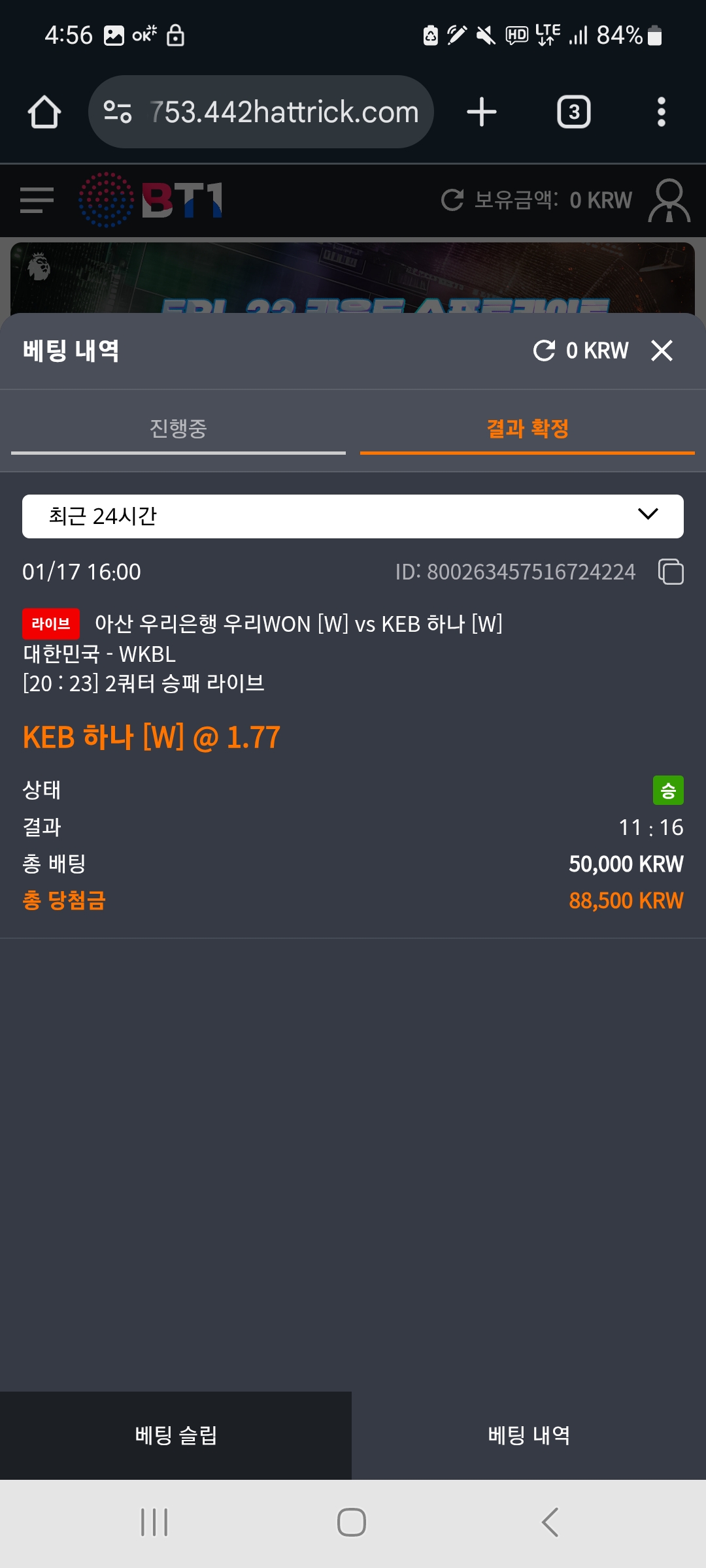This screenshot has width=706, height=1568.
Task: Open a new browser tab
Action: pos(482,112)
